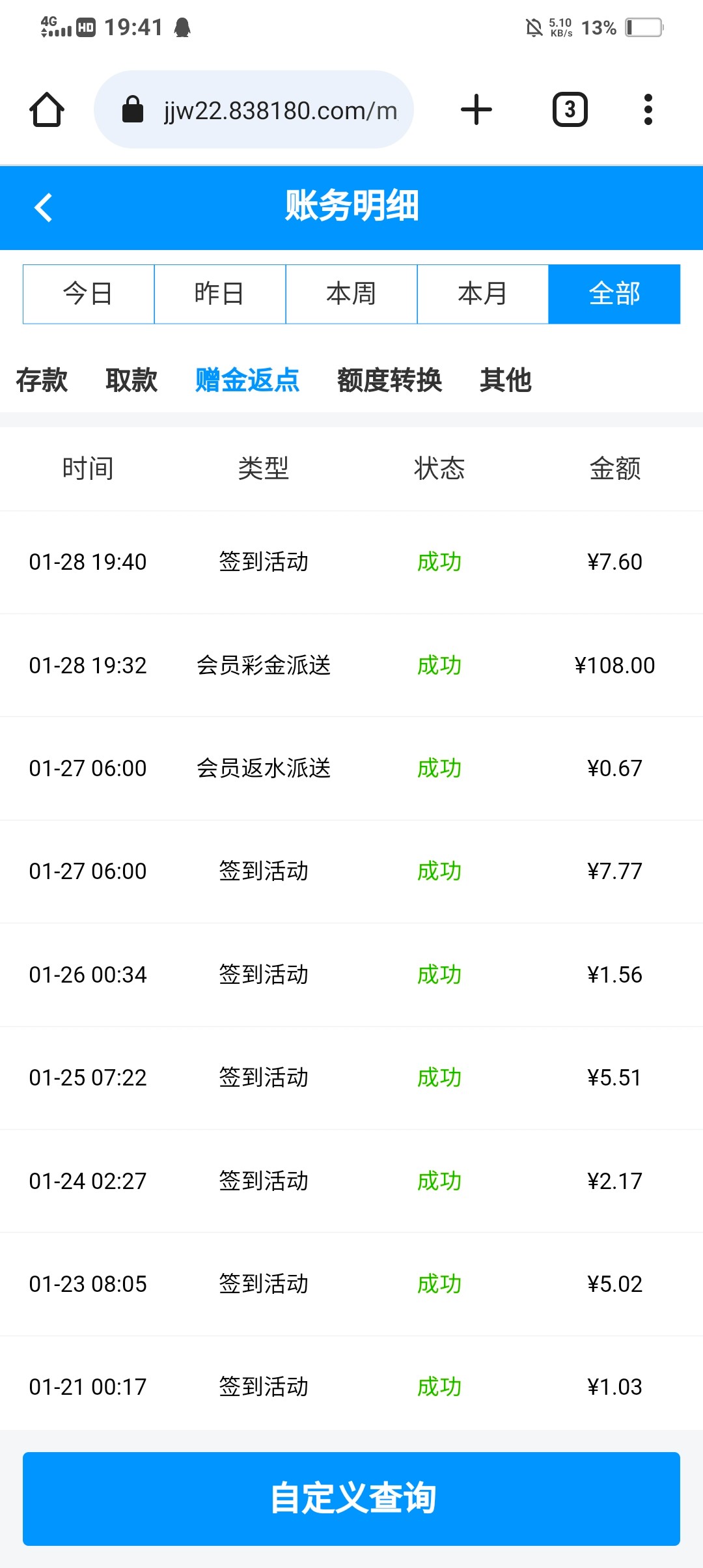Go back from 账务明细 page
The image size is (703, 1568).
tap(44, 208)
